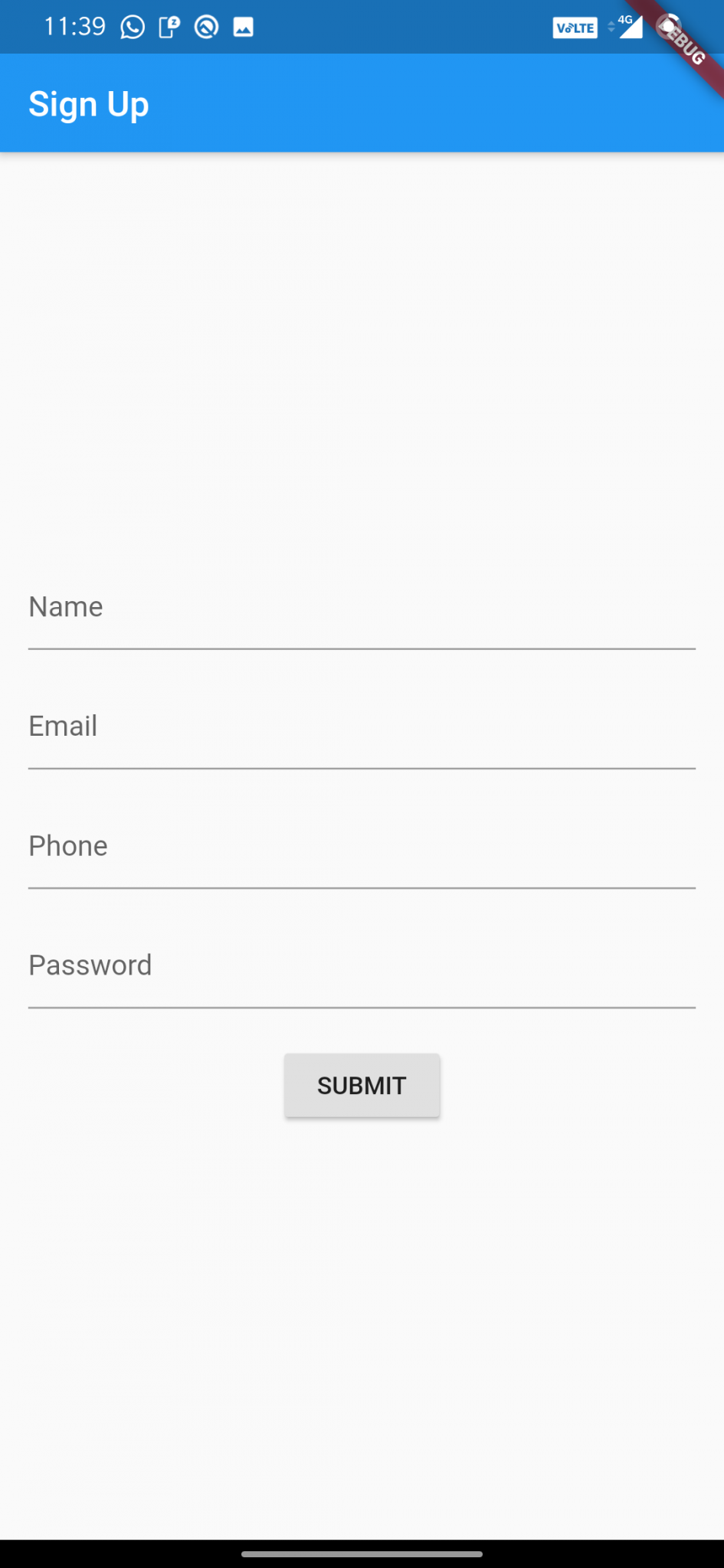Viewport: 724px width, 1568px height.
Task: Click the screenshot image notification icon
Action: [x=244, y=27]
